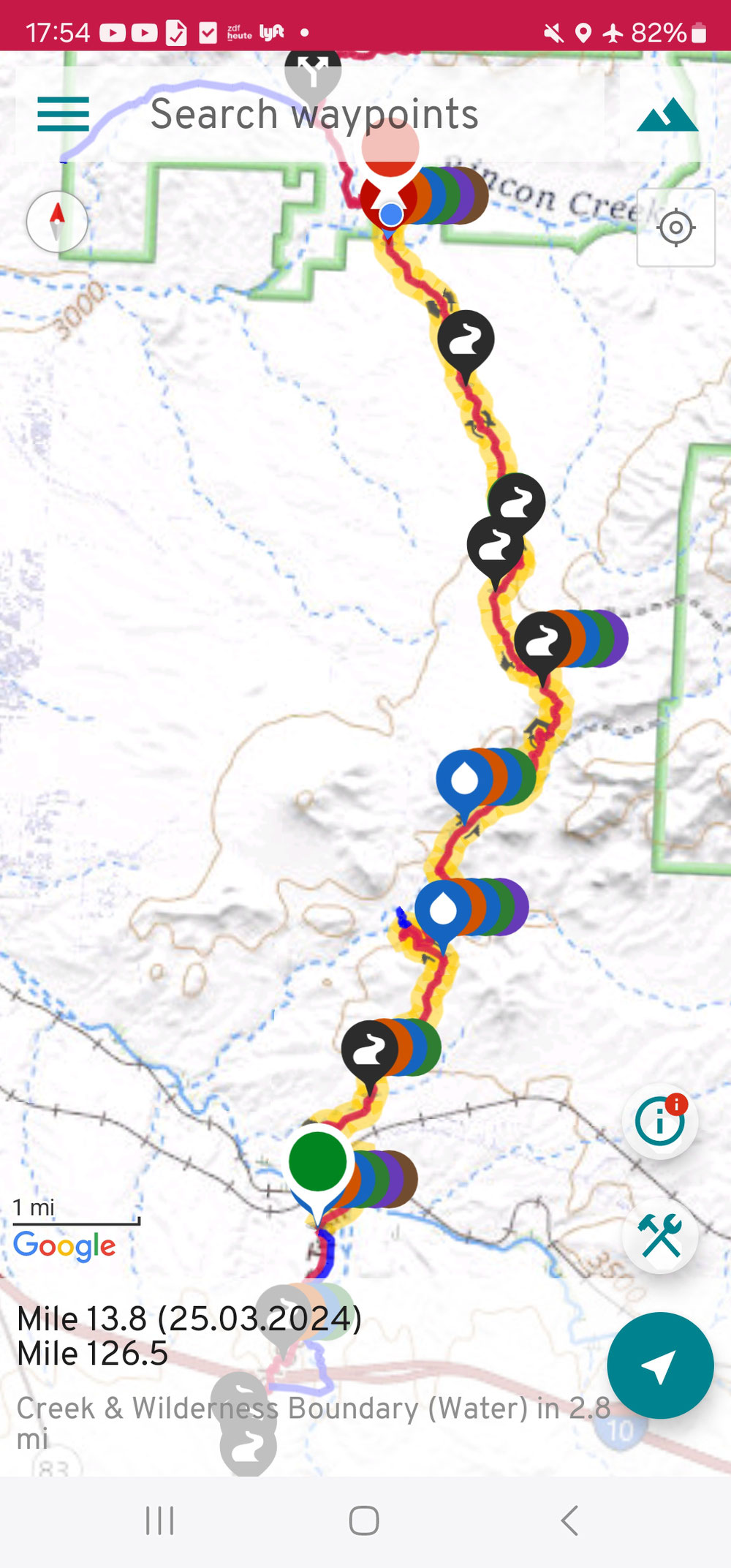Open recent apps from navigation bar

coord(159,1521)
